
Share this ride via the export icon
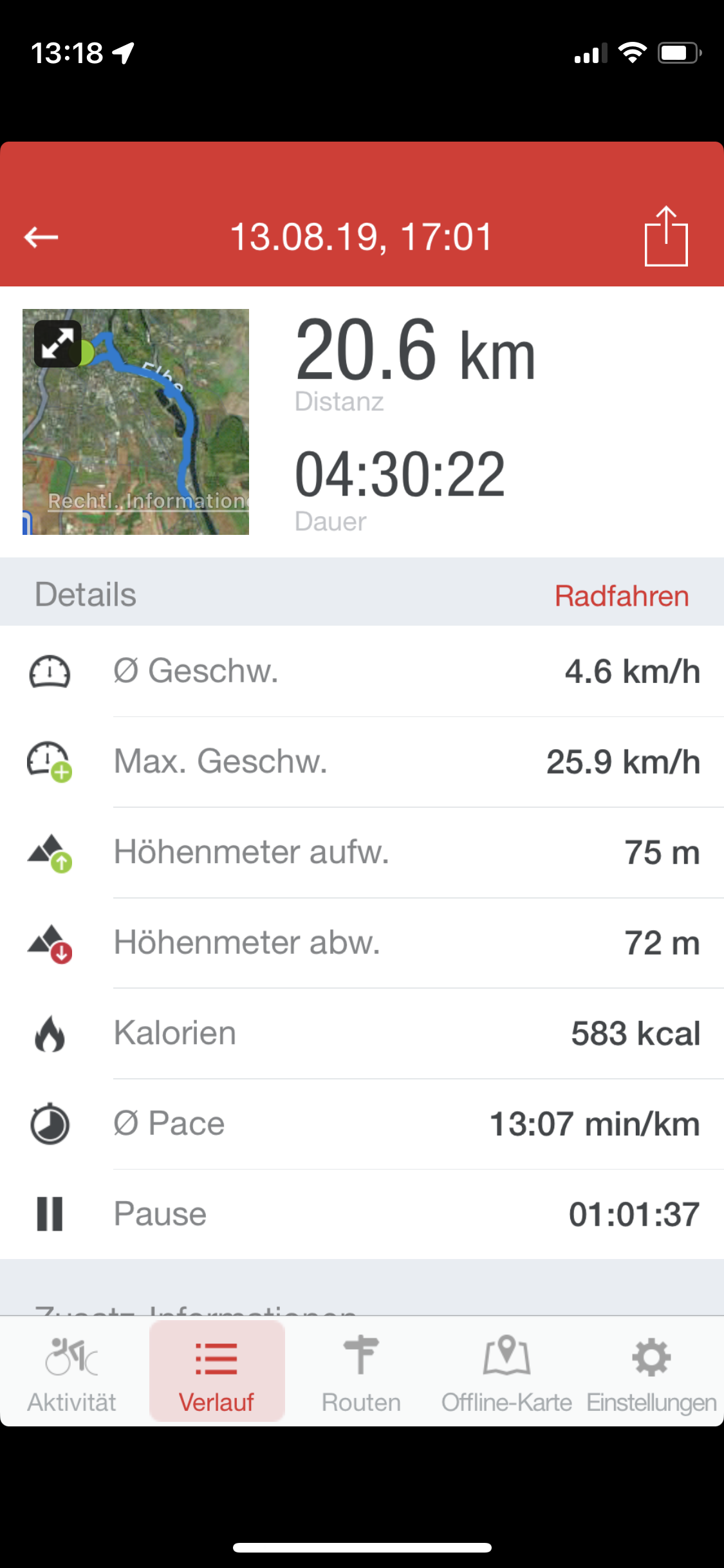click(x=666, y=236)
